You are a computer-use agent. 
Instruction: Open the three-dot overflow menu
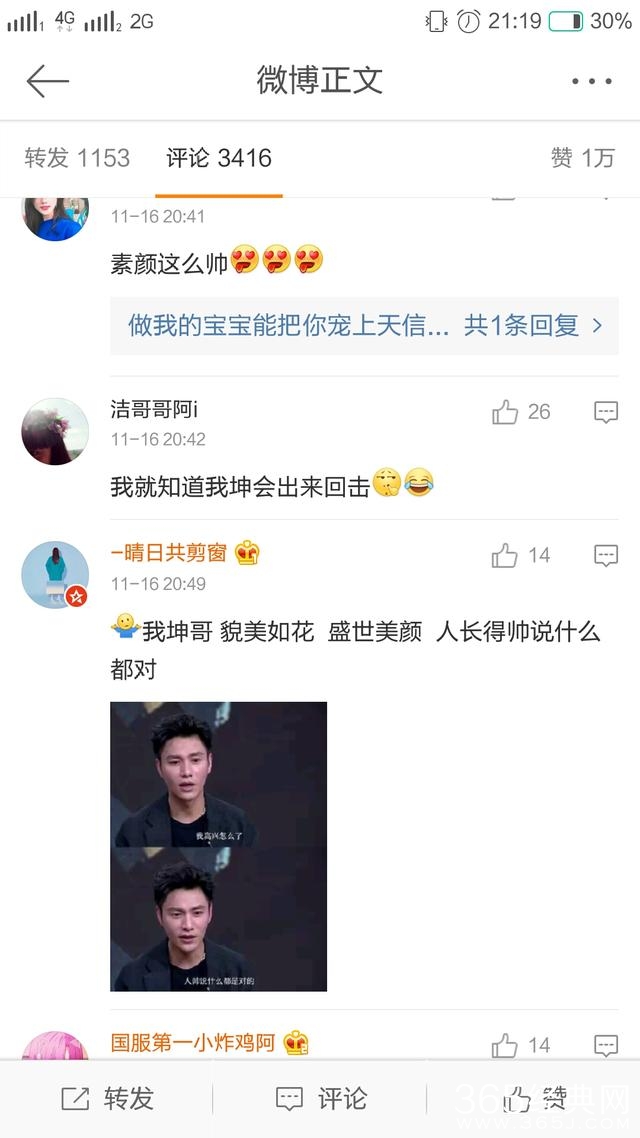click(591, 82)
